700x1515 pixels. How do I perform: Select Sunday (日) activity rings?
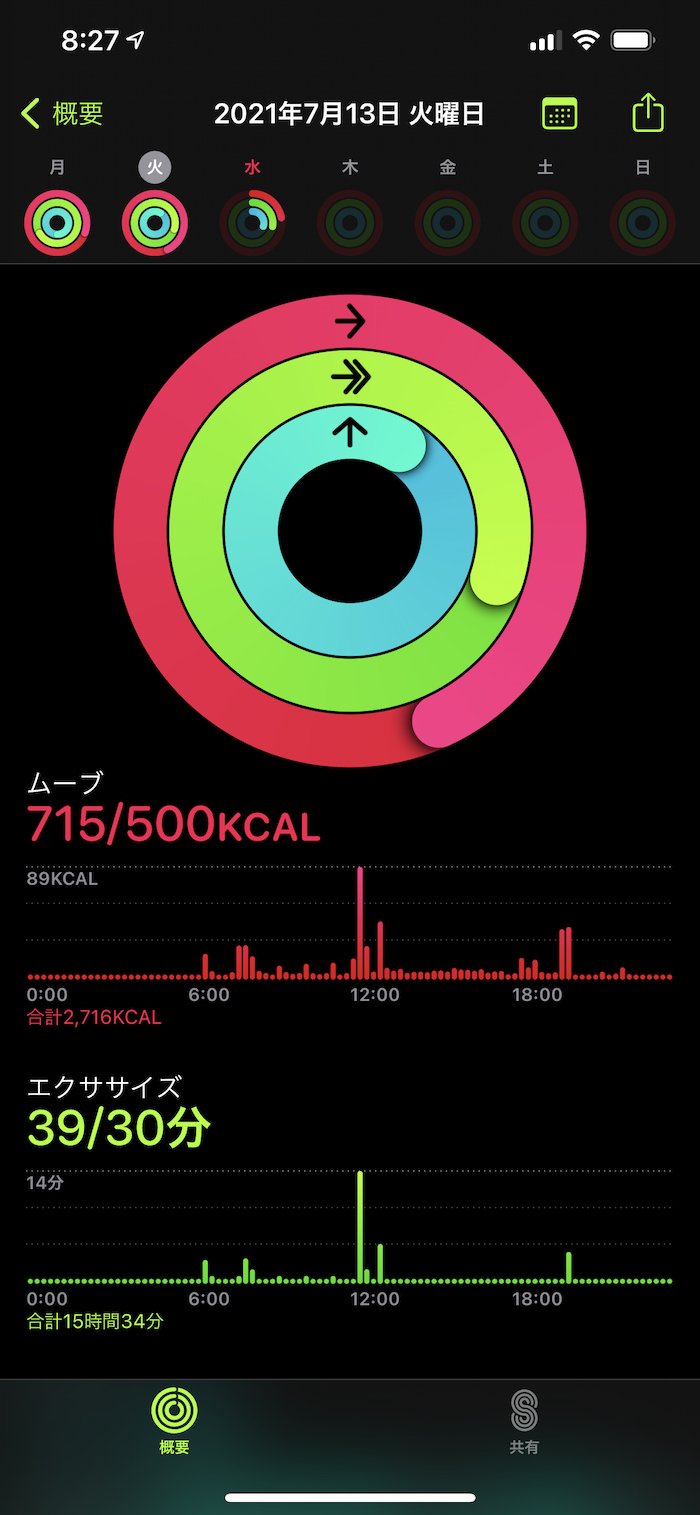click(642, 222)
